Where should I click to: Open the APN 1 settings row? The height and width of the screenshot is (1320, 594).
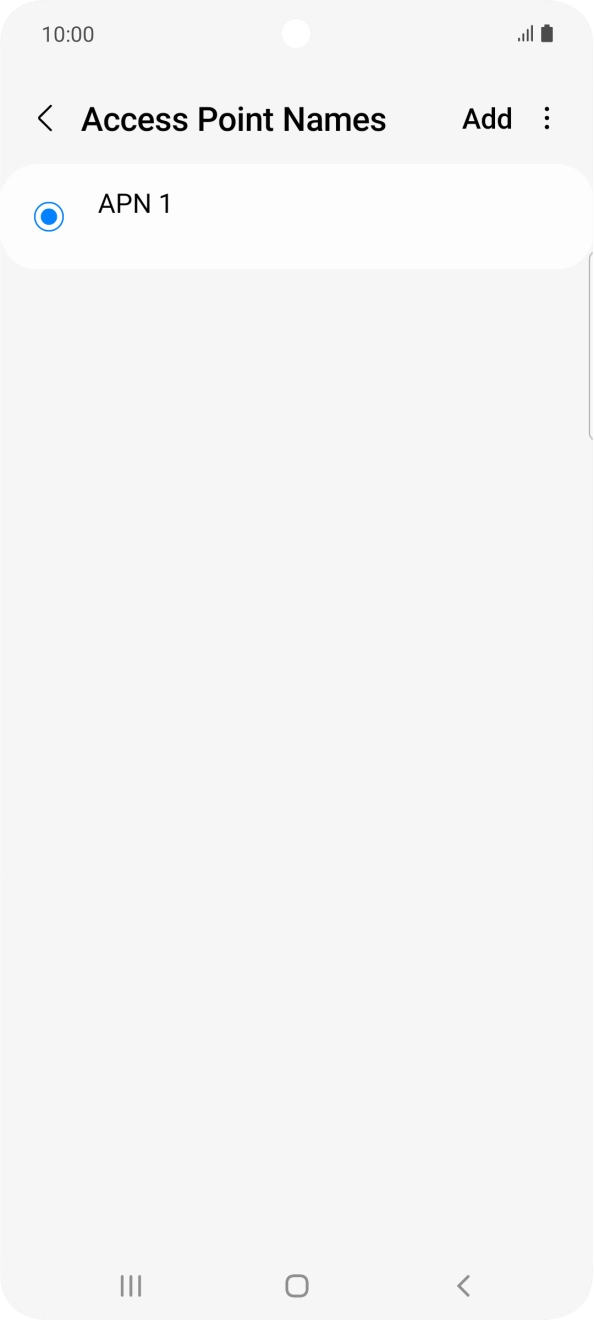[297, 216]
